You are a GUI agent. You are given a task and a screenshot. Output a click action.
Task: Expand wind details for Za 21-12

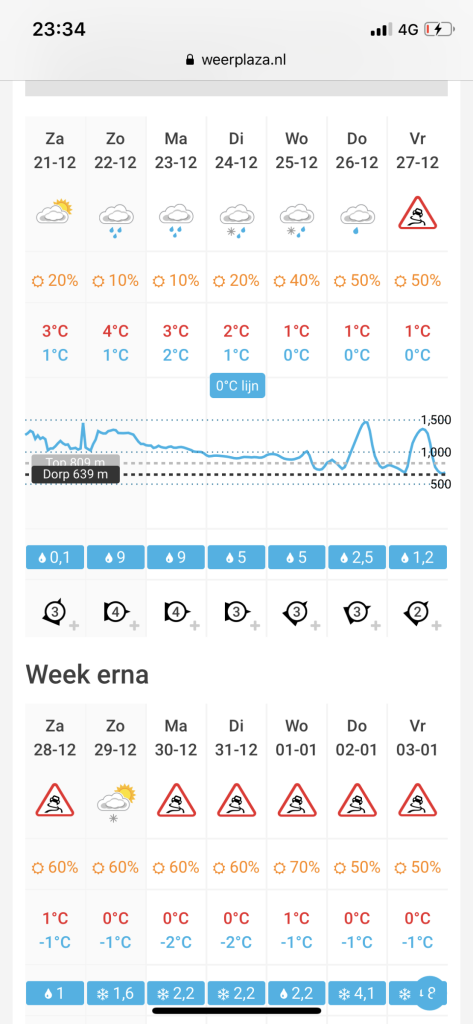[x=74, y=626]
